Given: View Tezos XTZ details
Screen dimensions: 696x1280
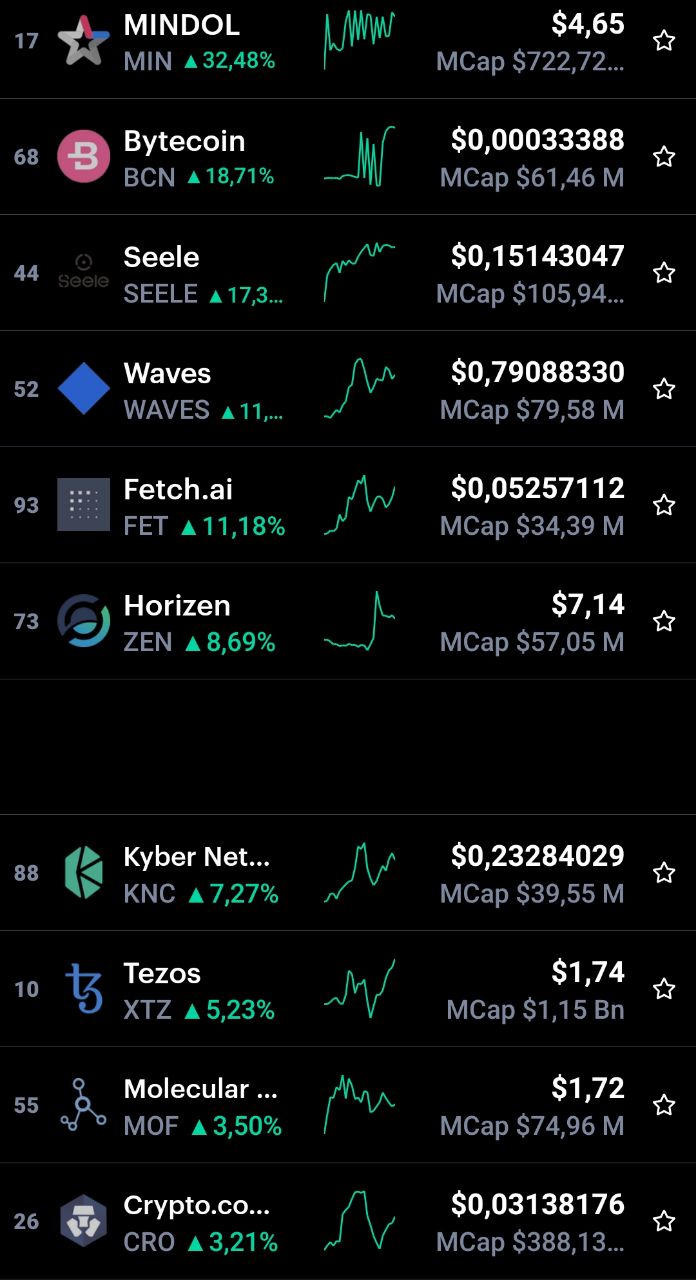Looking at the screenshot, I should (348, 989).
